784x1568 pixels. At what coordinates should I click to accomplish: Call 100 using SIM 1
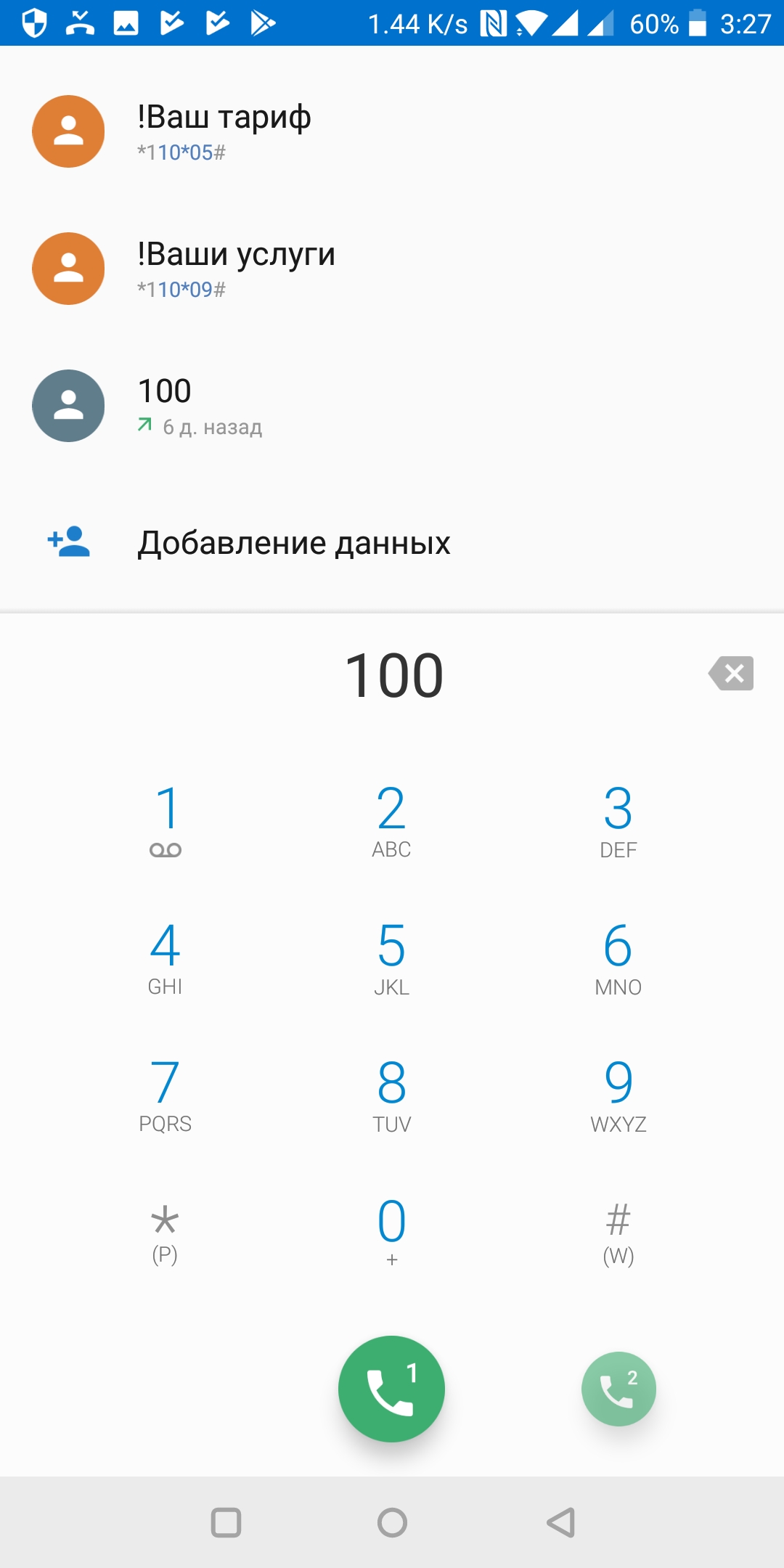[x=391, y=1389]
